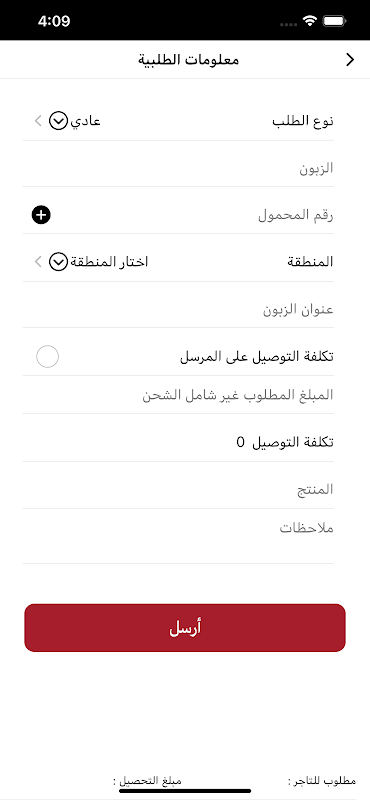370x800 pixels.
Task: Add another mobile number with the plus icon
Action: pos(41,215)
